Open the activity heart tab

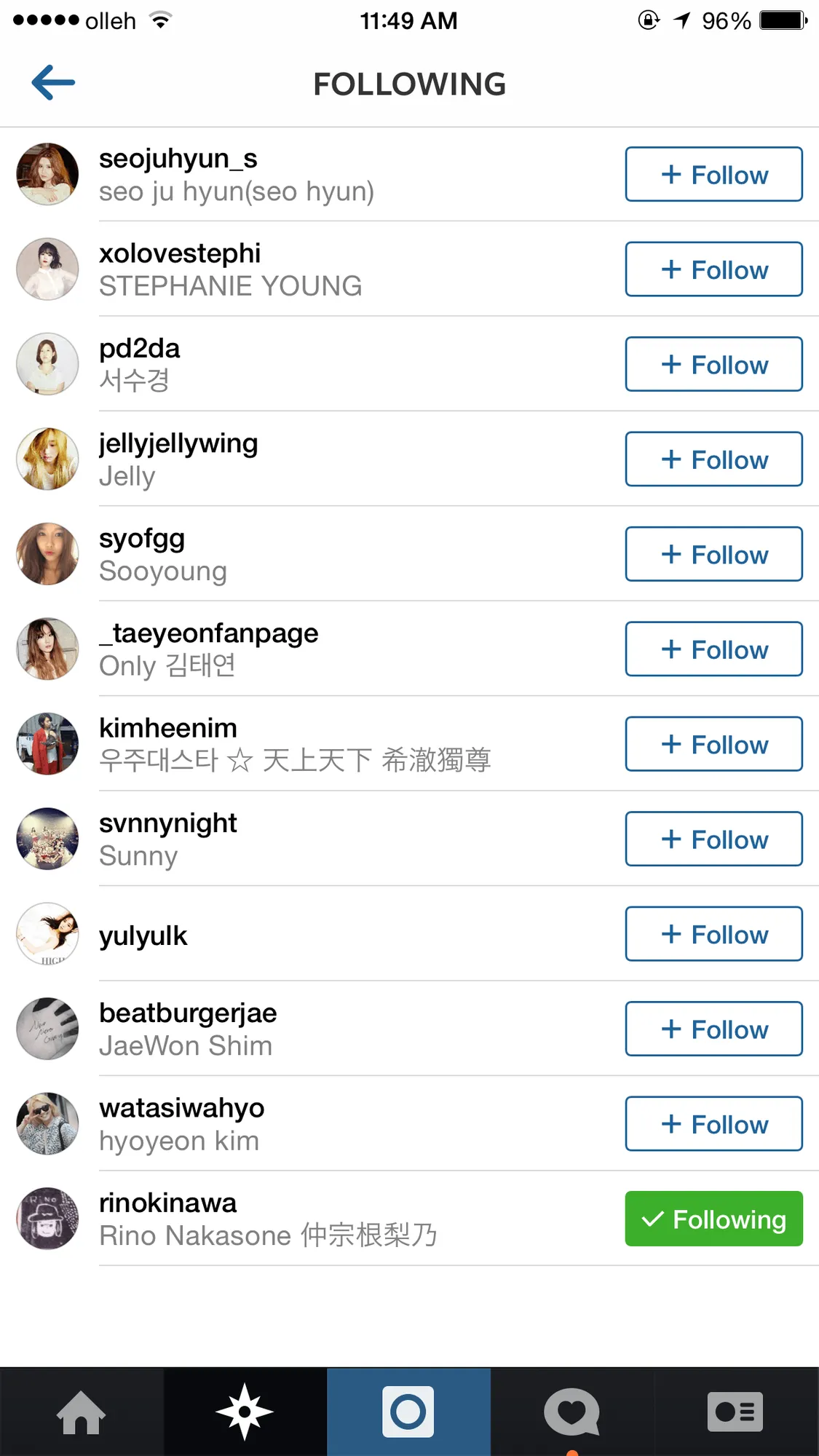tap(572, 1412)
